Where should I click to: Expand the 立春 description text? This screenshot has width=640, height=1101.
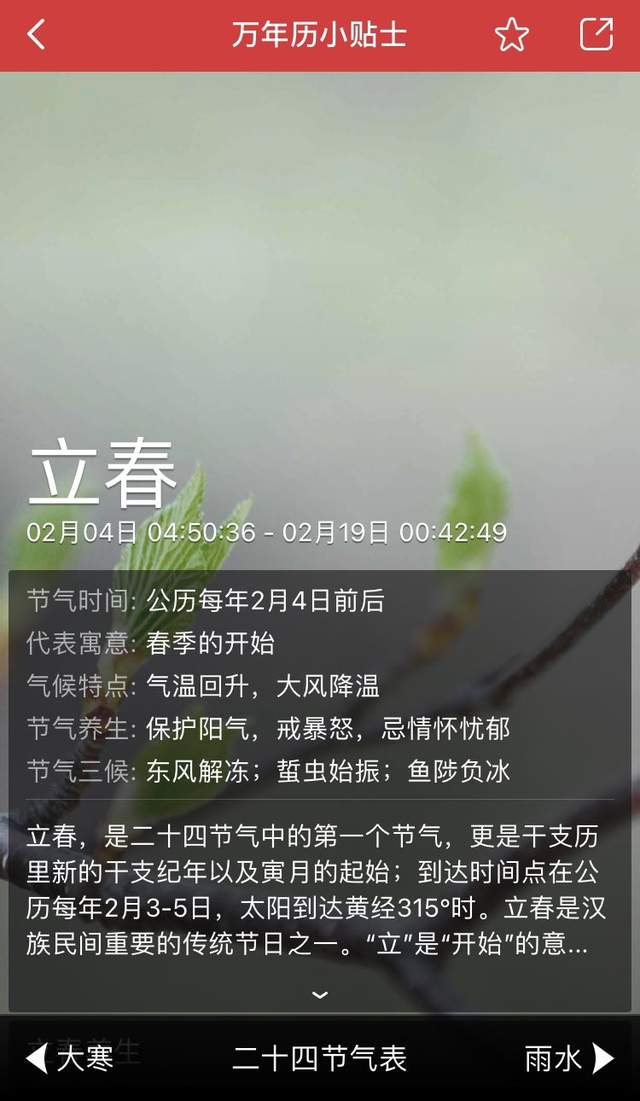pyautogui.click(x=320, y=994)
